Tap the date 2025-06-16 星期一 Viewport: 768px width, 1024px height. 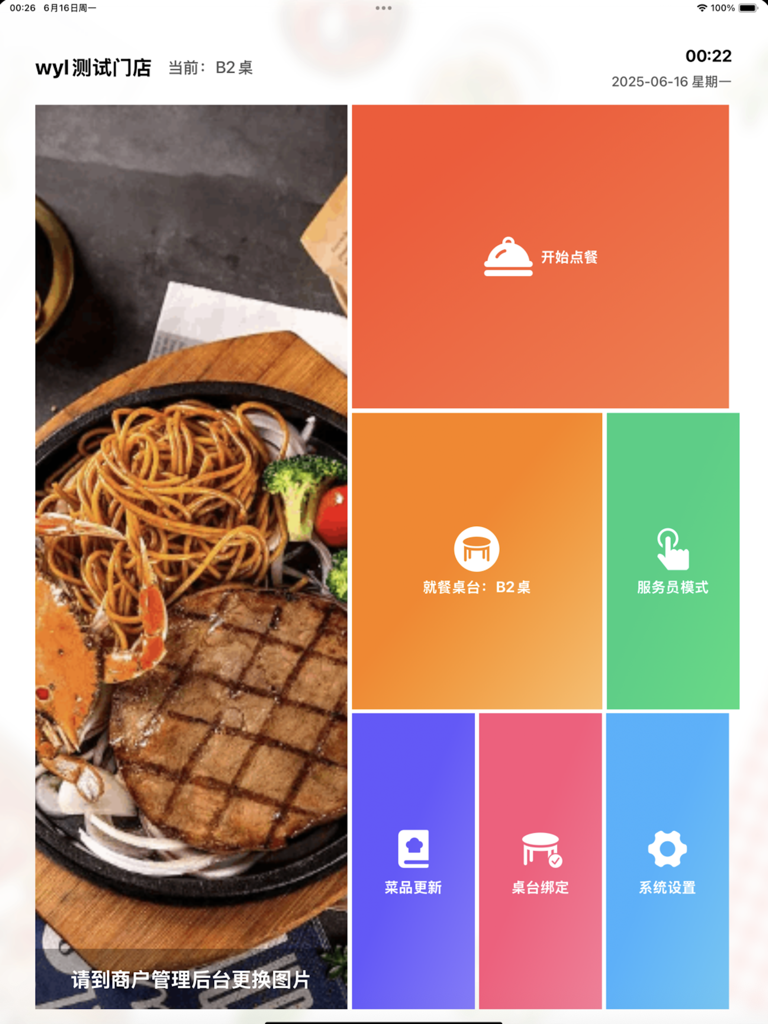point(672,82)
